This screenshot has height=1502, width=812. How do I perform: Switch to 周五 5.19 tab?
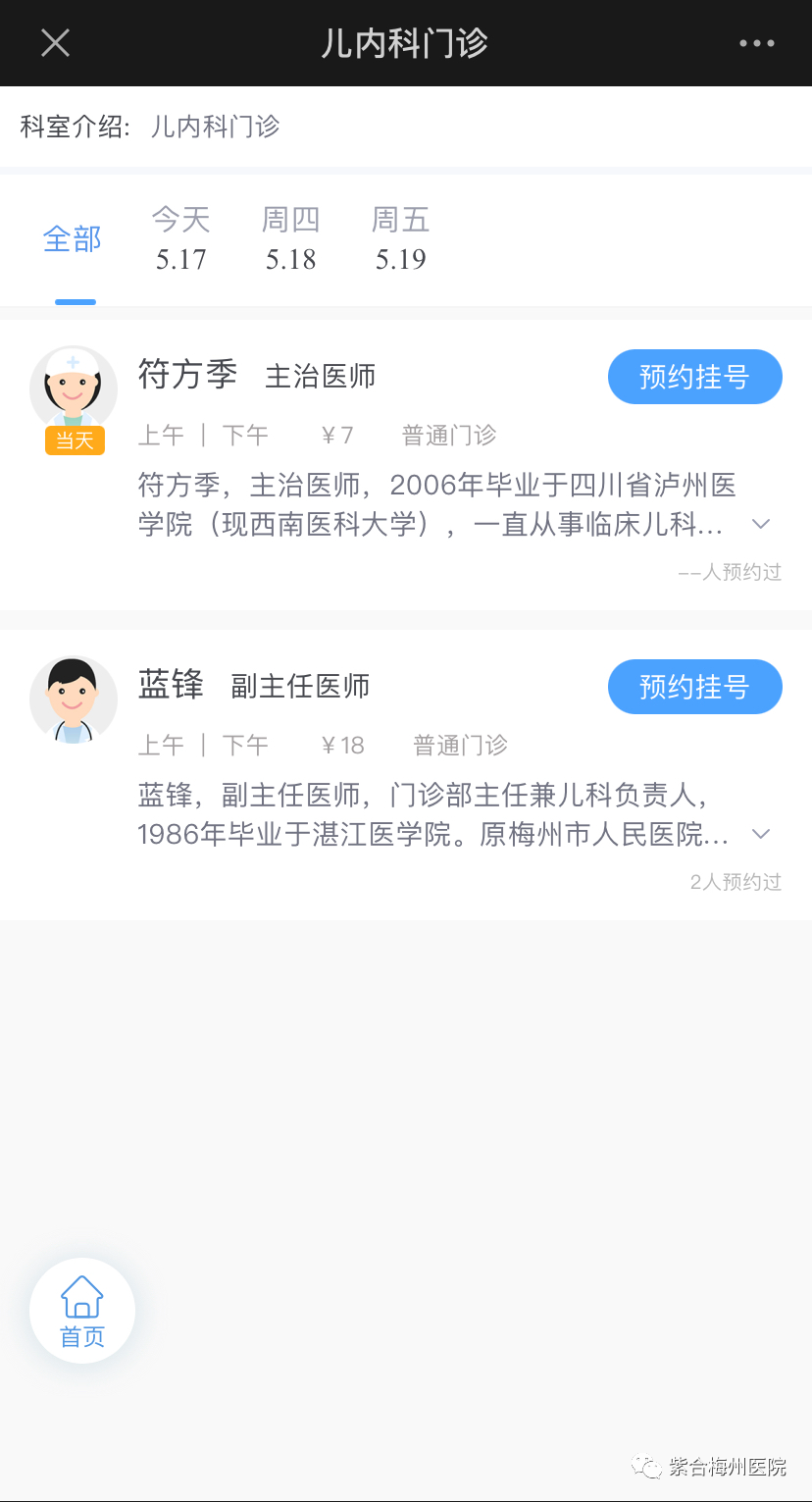point(401,238)
